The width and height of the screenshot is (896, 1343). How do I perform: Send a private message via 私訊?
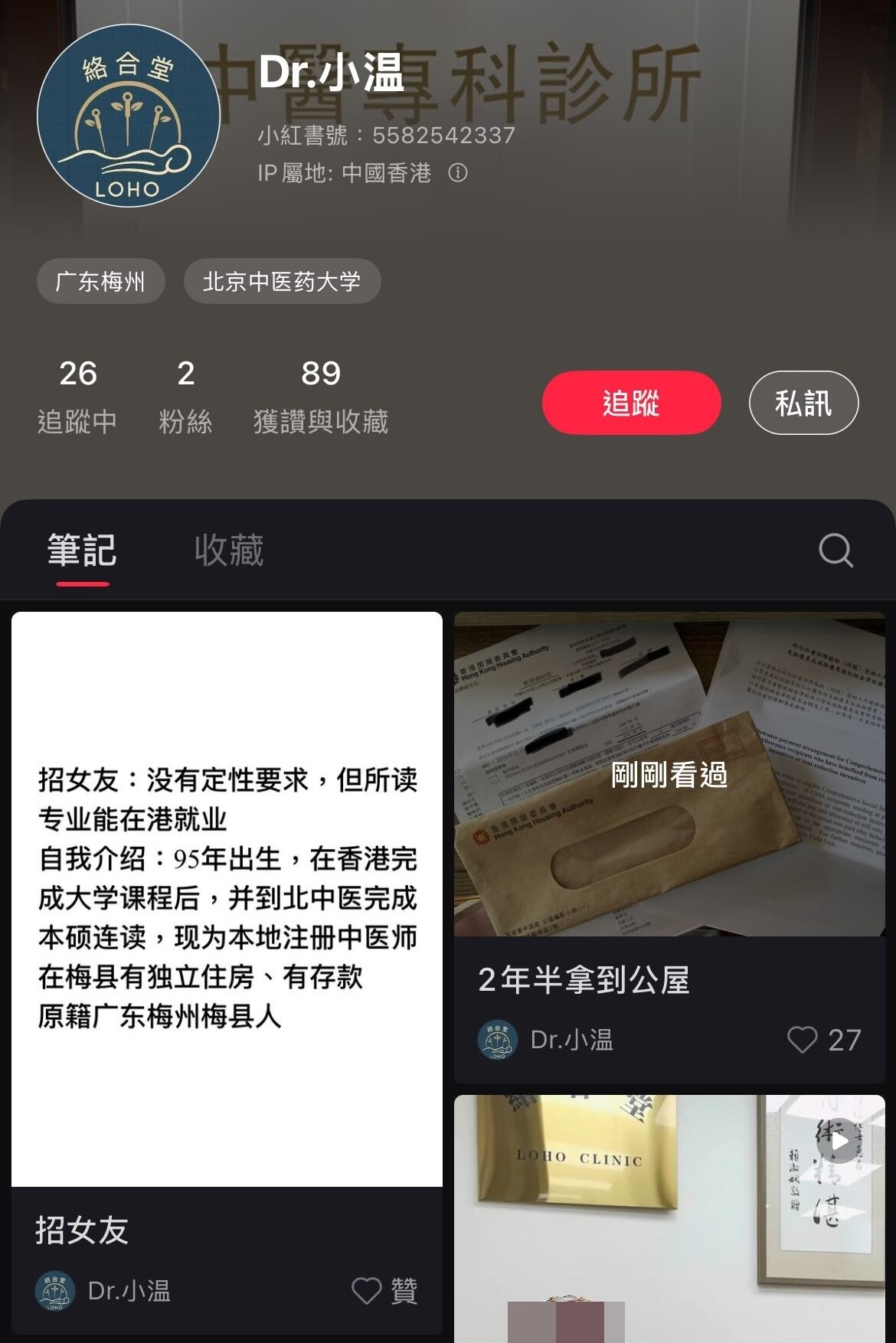pyautogui.click(x=803, y=403)
